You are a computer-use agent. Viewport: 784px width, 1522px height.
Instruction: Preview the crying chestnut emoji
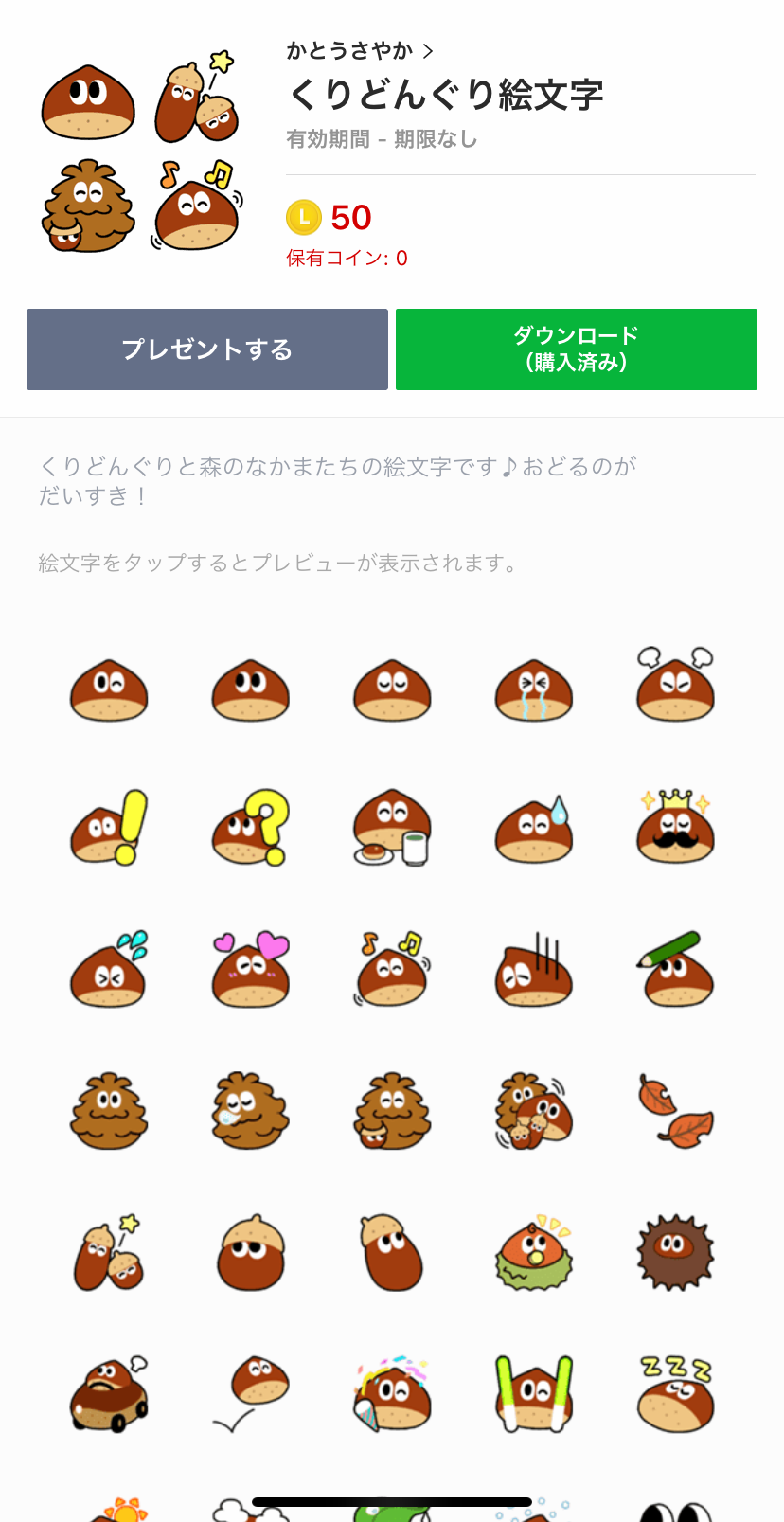(x=534, y=689)
